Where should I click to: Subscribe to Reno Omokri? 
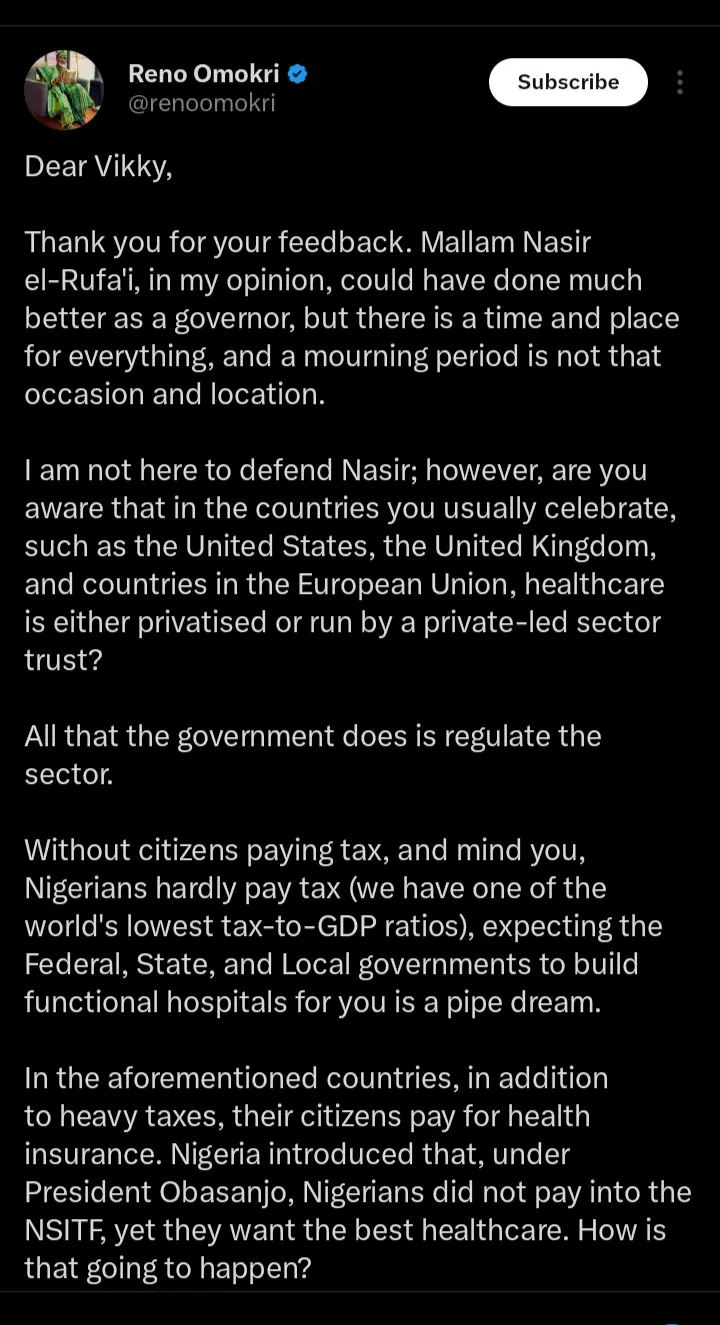[x=568, y=82]
